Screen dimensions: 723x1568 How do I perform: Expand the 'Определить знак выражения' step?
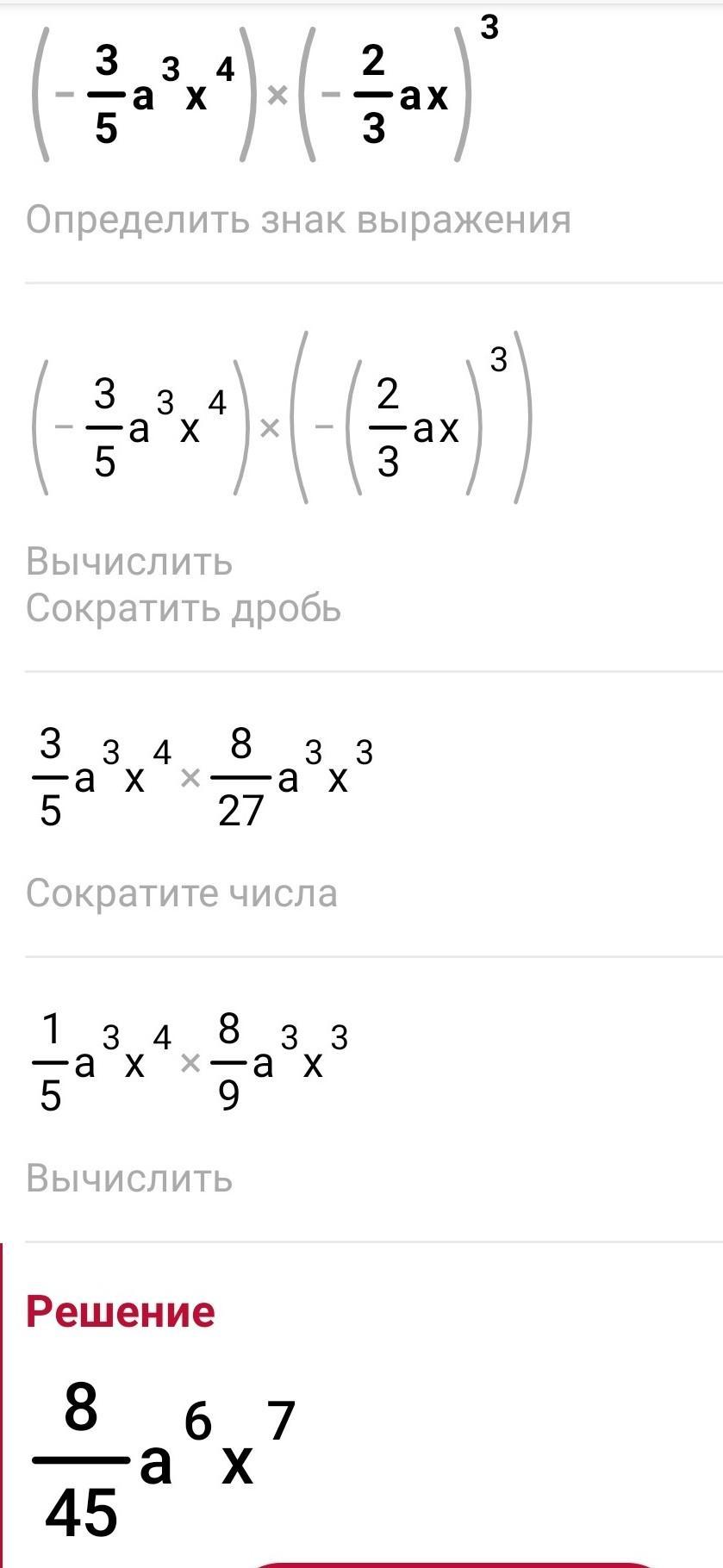[x=298, y=221]
